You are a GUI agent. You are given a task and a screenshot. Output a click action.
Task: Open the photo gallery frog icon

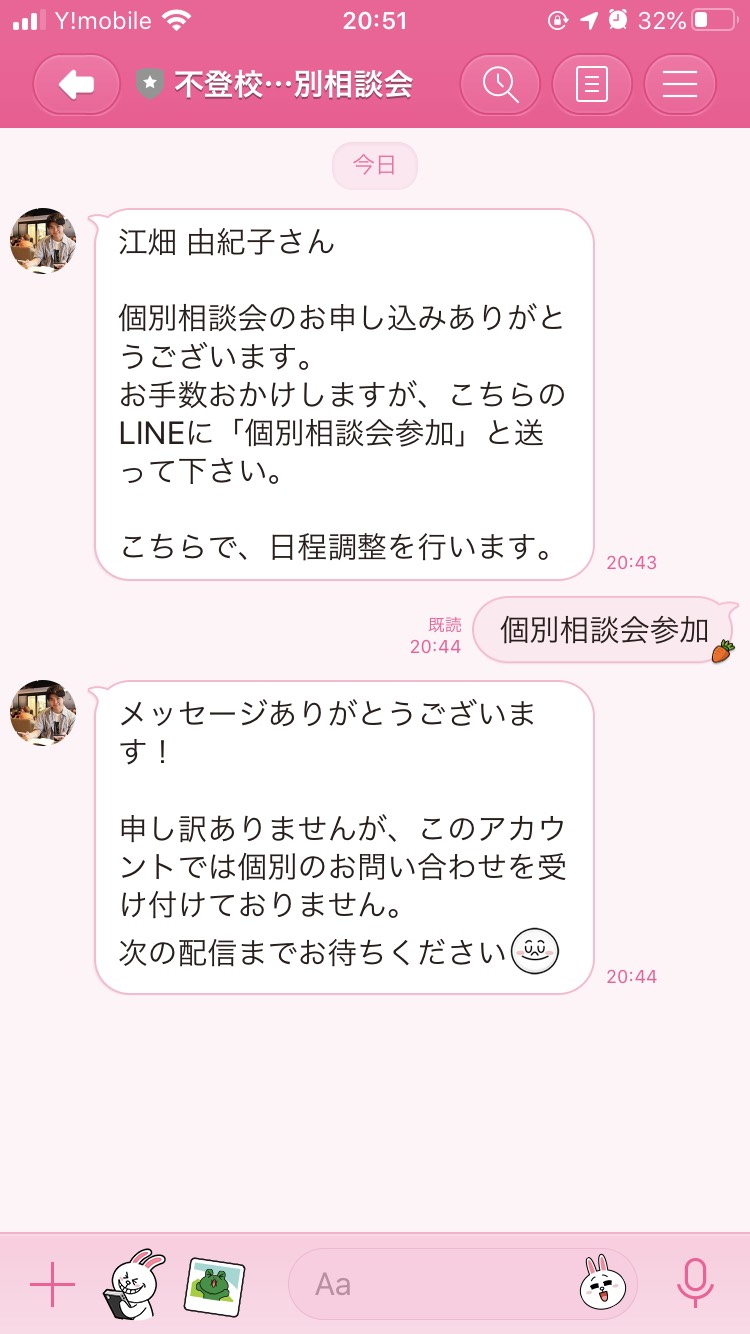215,1286
